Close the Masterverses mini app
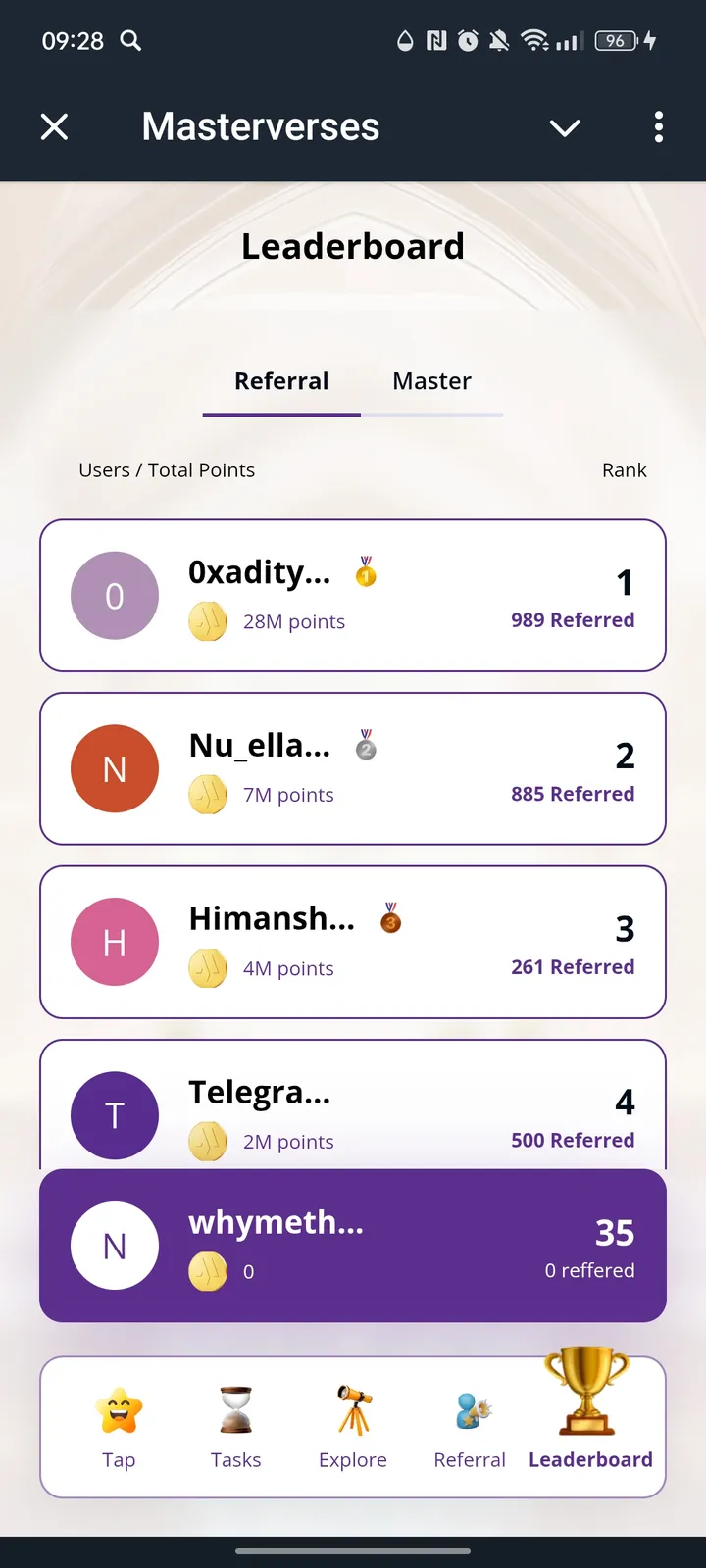 coord(55,126)
